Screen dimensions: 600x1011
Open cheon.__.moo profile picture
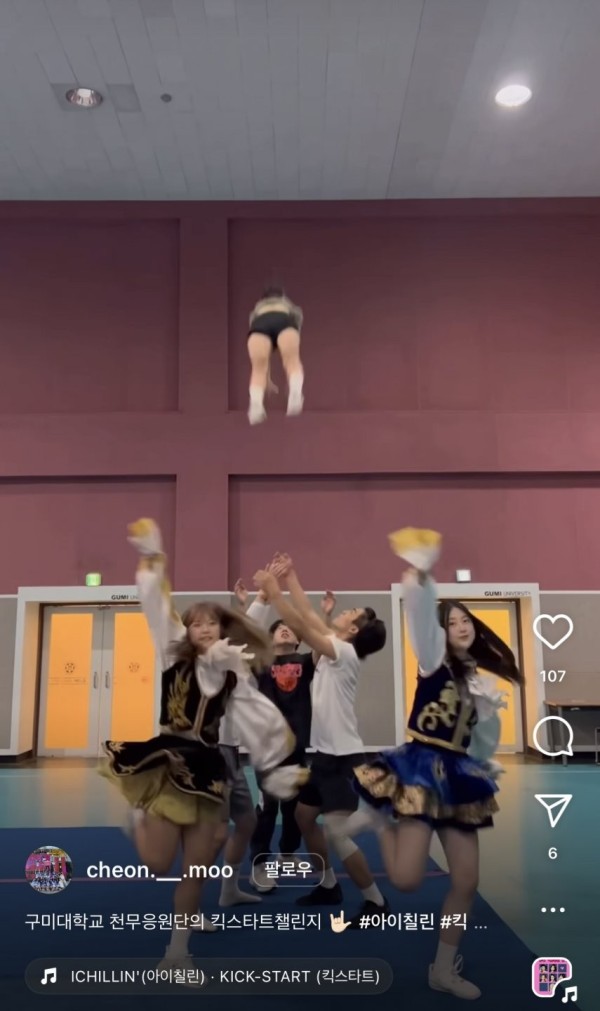48,870
